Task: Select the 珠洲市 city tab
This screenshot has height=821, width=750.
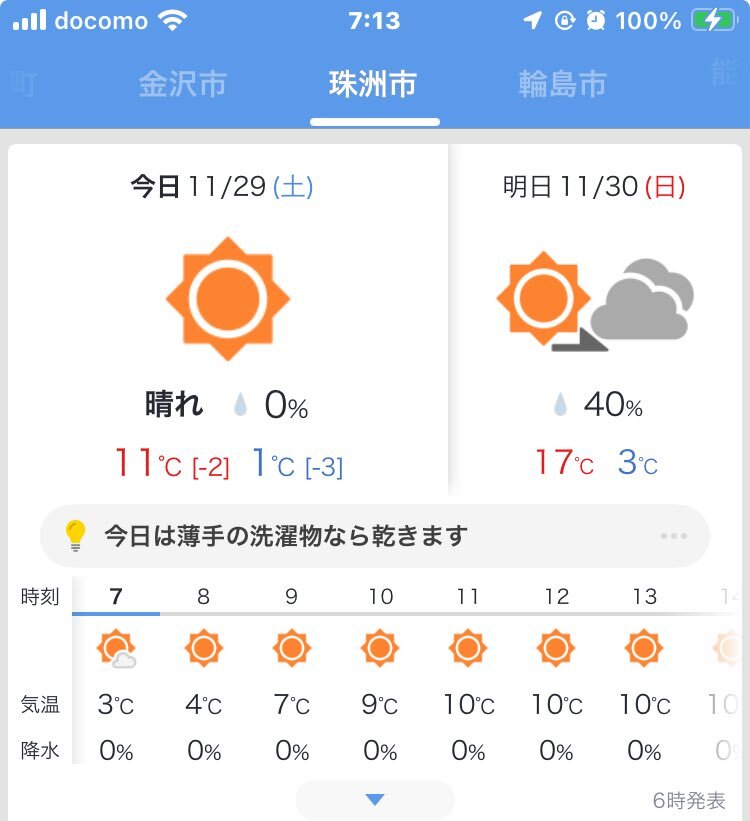Action: pos(373,84)
